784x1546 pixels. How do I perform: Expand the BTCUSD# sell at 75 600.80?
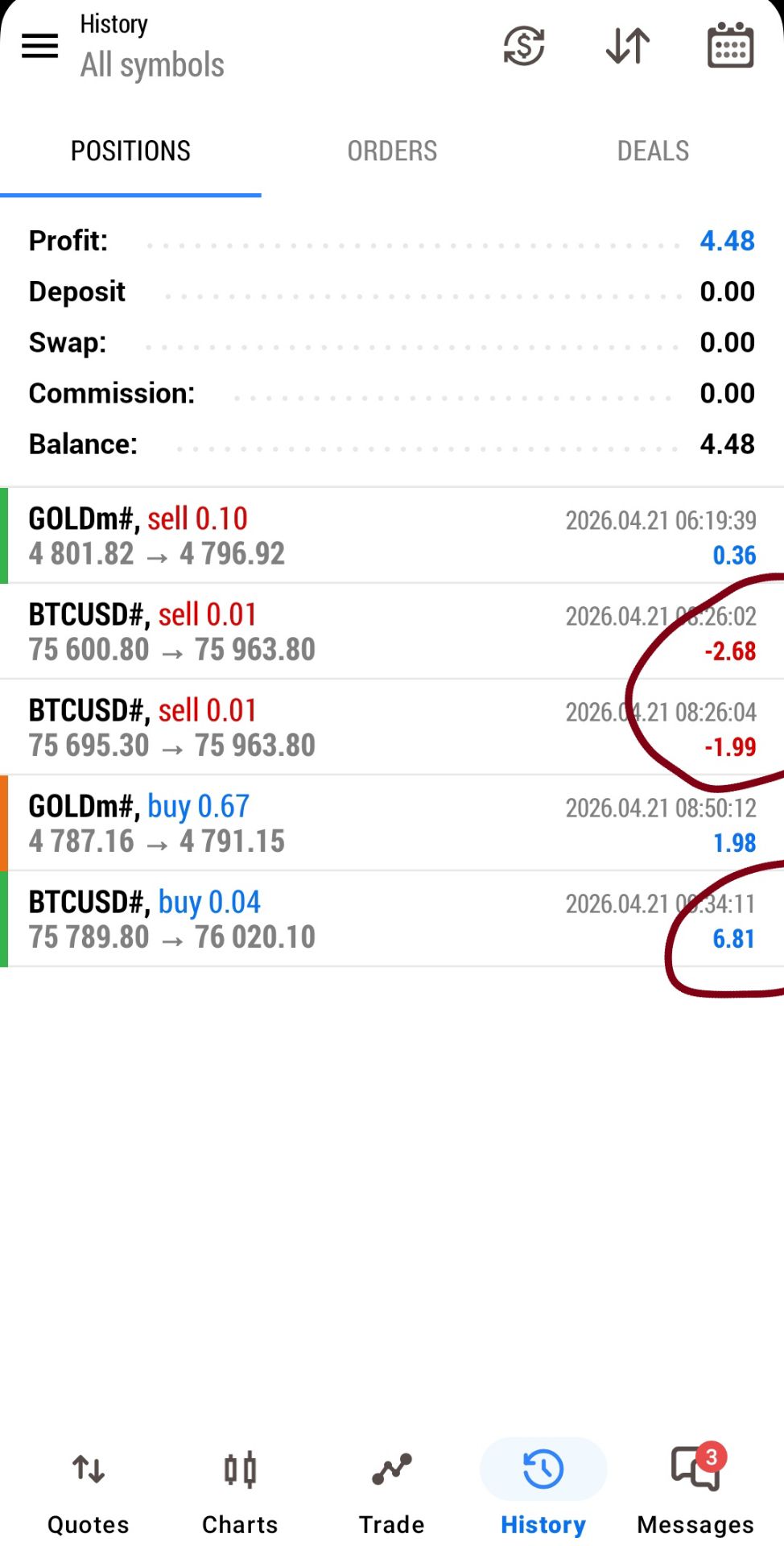(x=392, y=632)
